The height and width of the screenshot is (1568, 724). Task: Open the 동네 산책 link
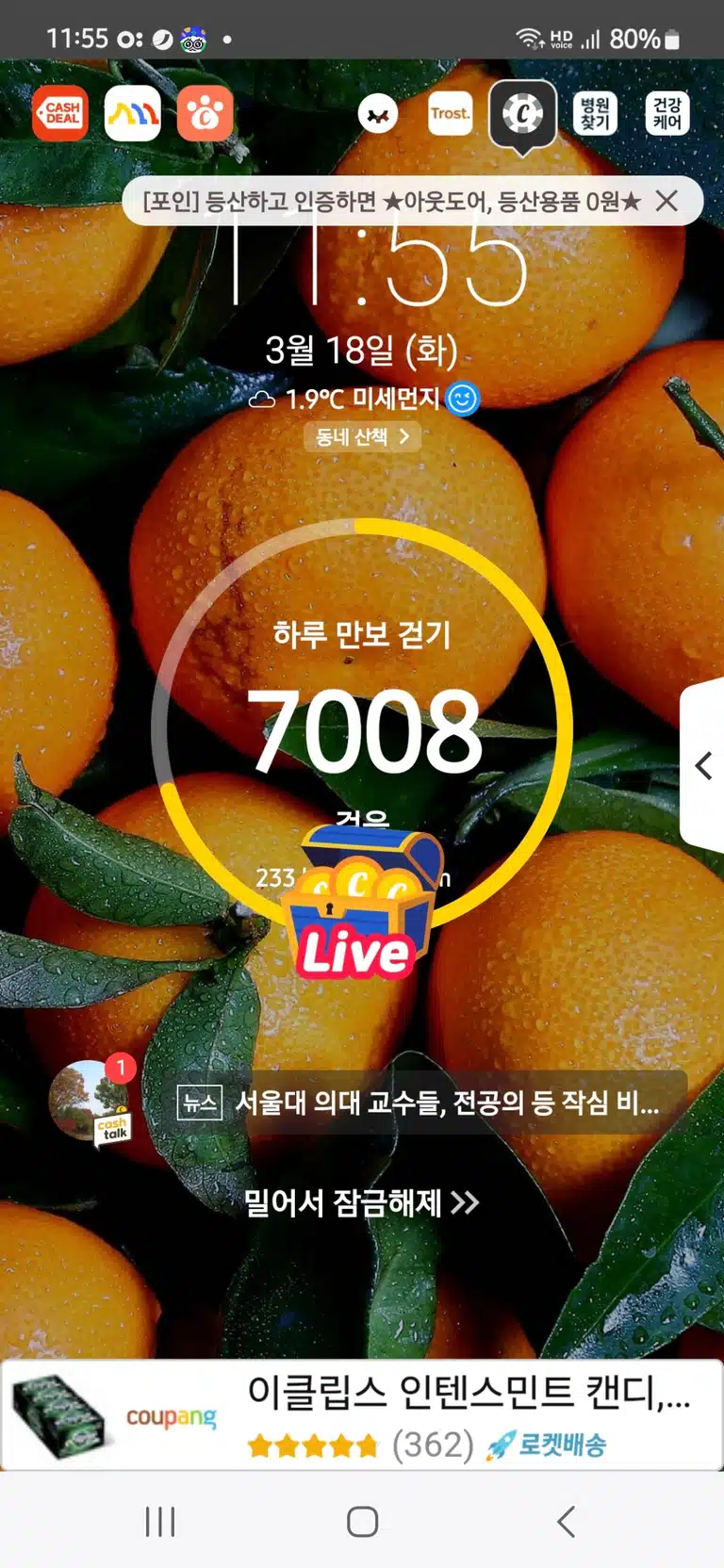362,436
